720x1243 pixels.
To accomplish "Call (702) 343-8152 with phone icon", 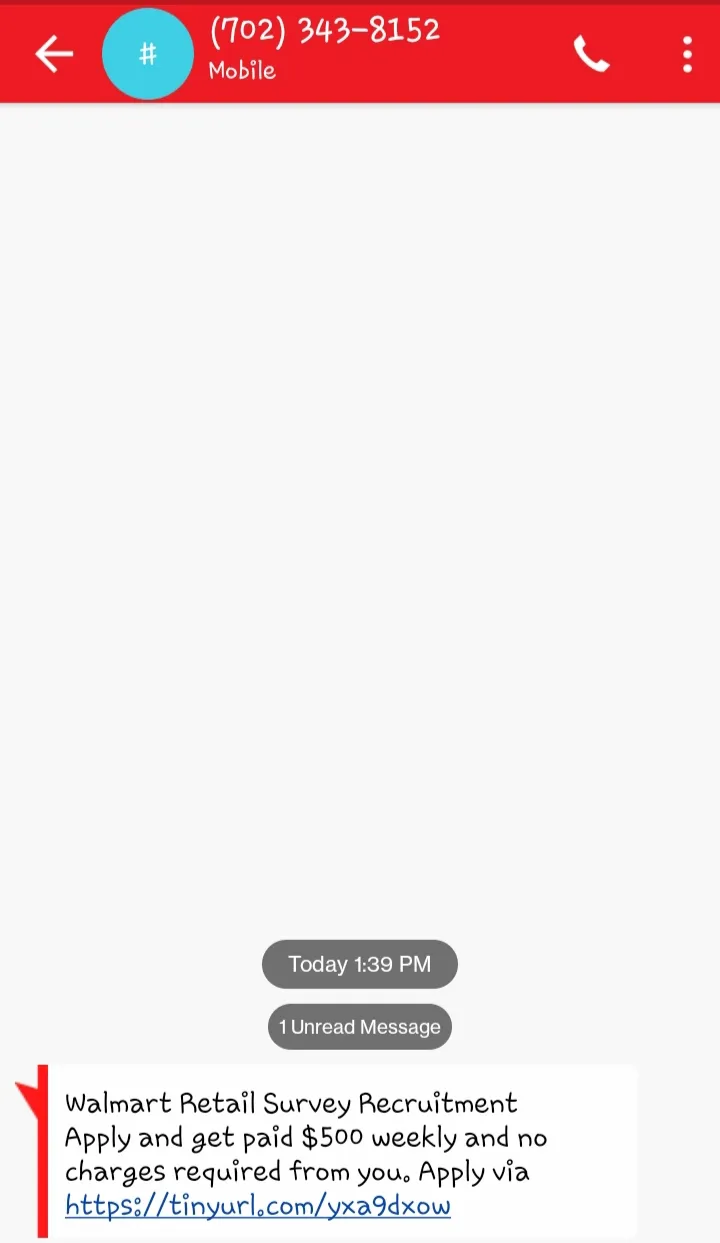I will click(x=591, y=54).
